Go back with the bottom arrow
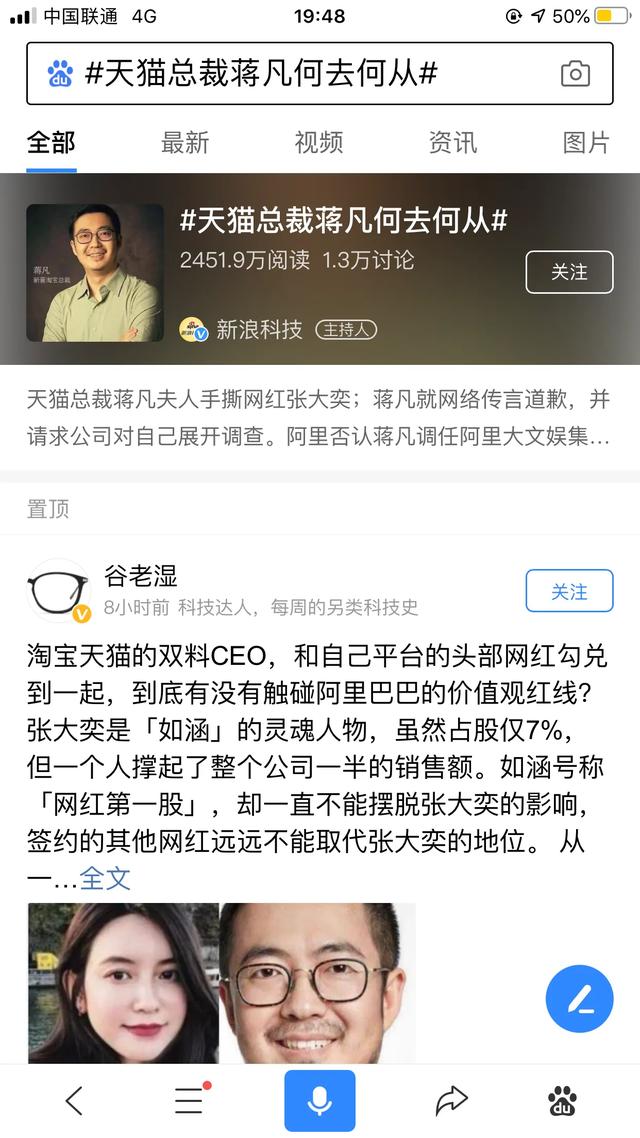 click(x=75, y=1101)
